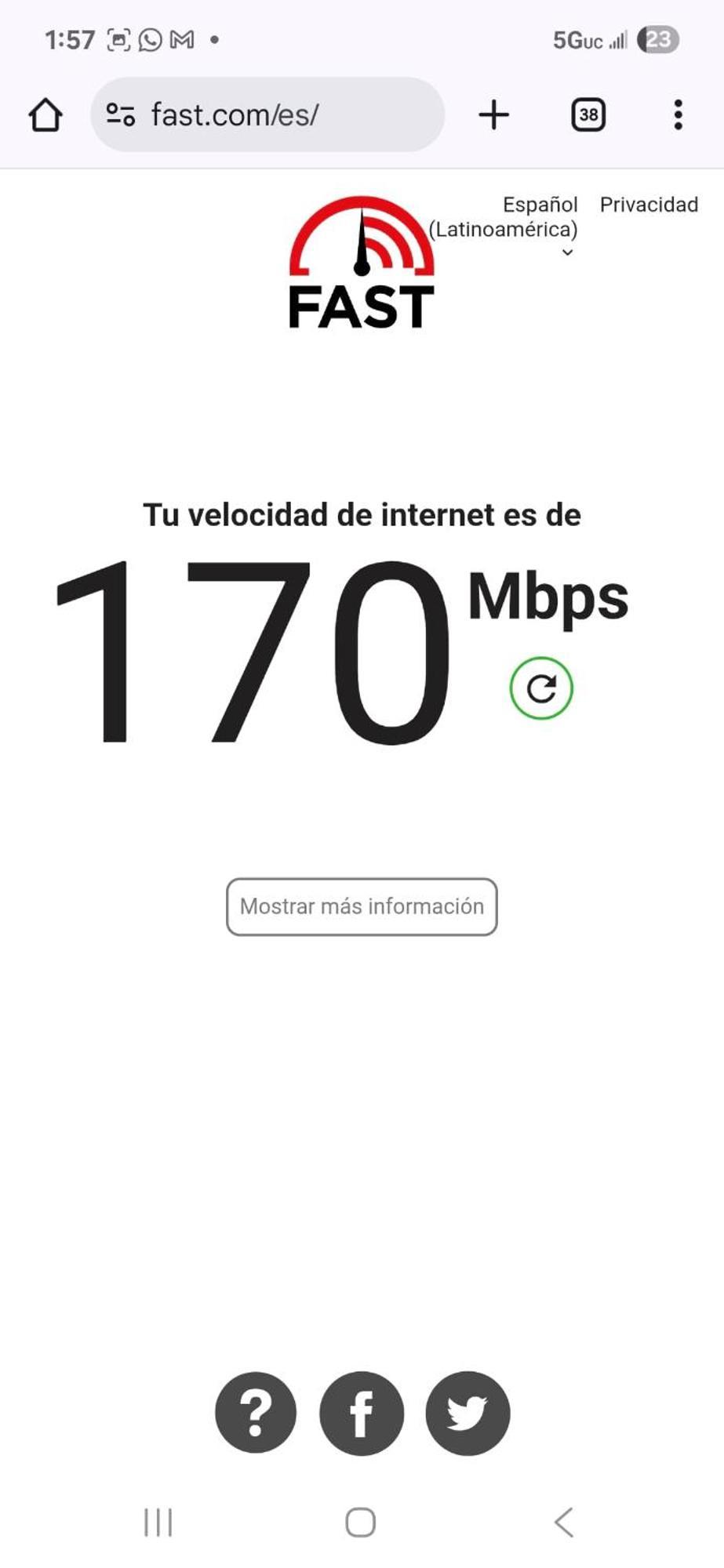Screen dimensions: 724x1568
Task: Go to the browser home page
Action: (x=45, y=115)
